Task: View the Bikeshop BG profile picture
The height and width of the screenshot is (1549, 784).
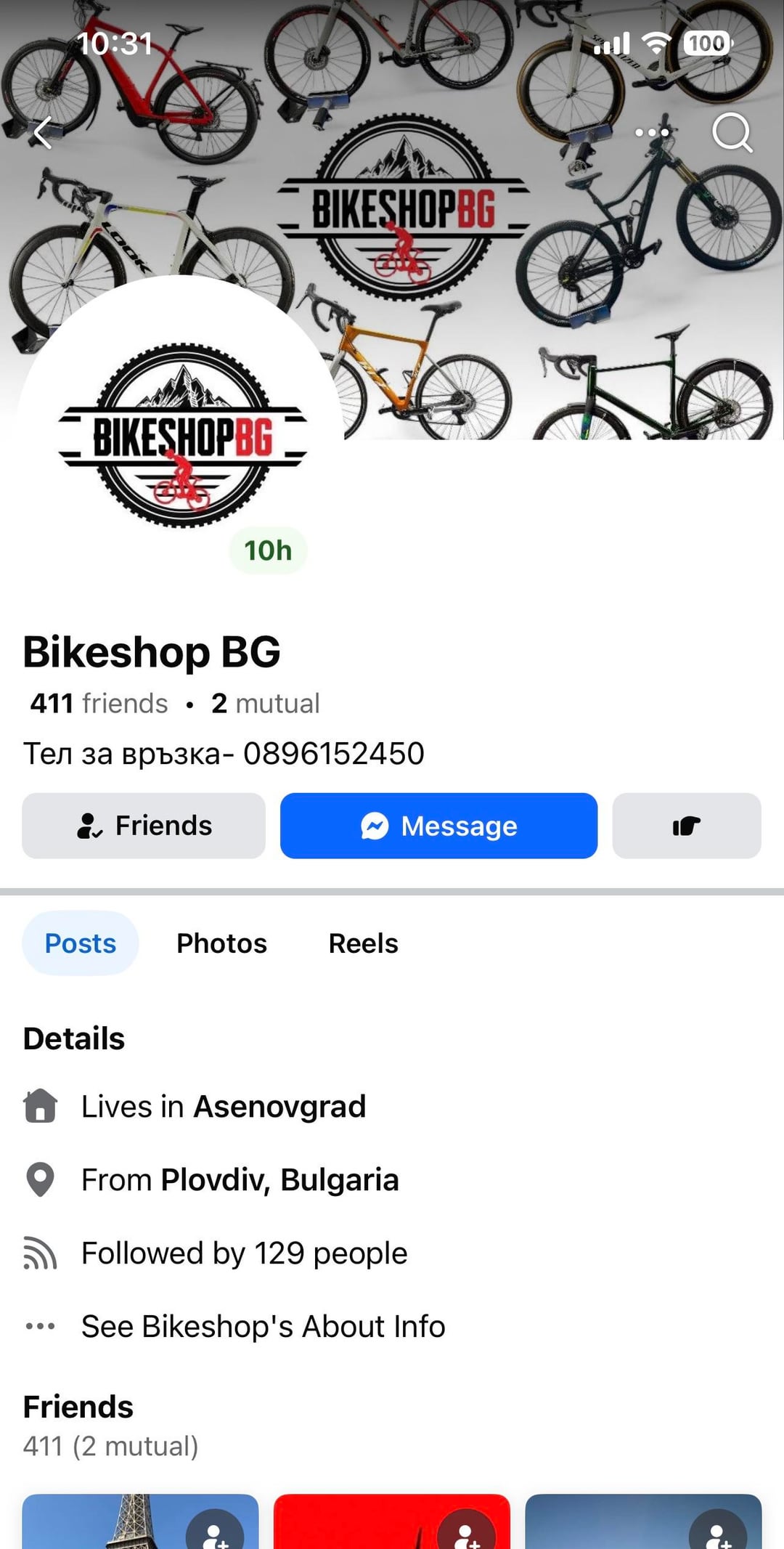Action: tap(181, 436)
